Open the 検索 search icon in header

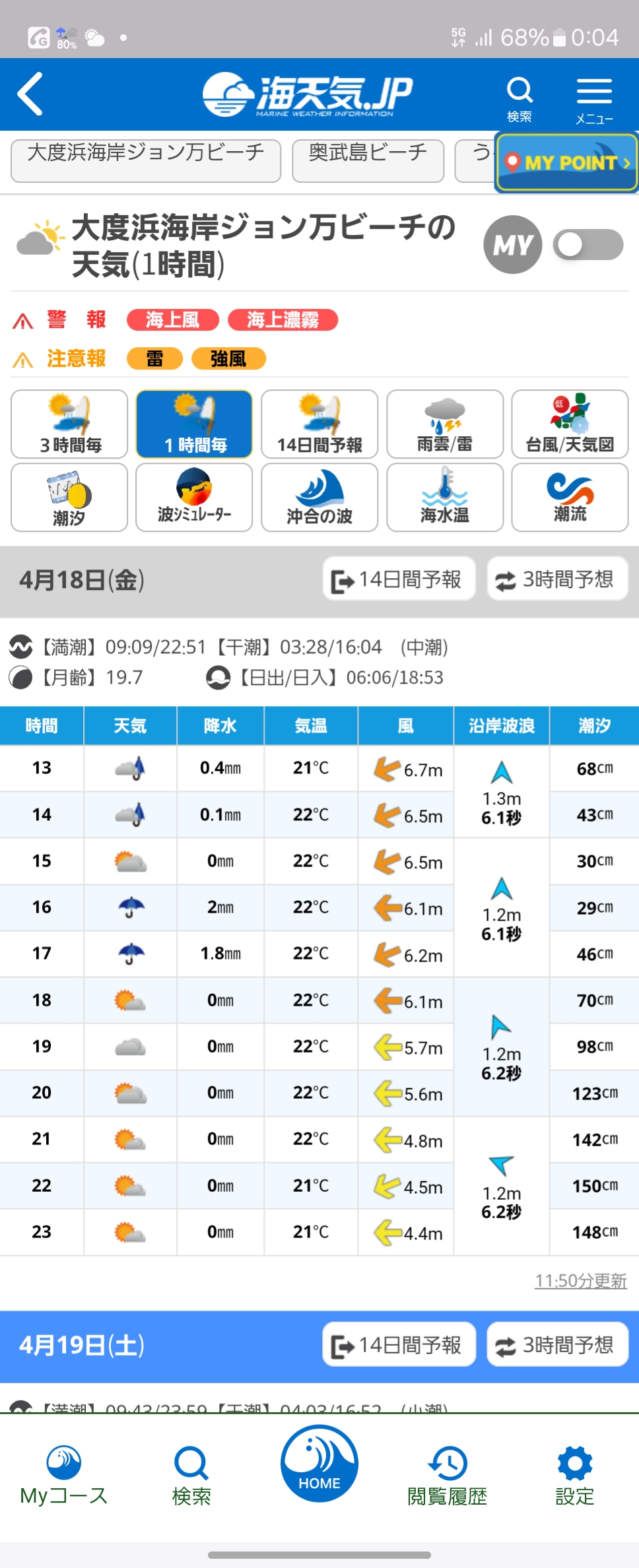pyautogui.click(x=519, y=98)
